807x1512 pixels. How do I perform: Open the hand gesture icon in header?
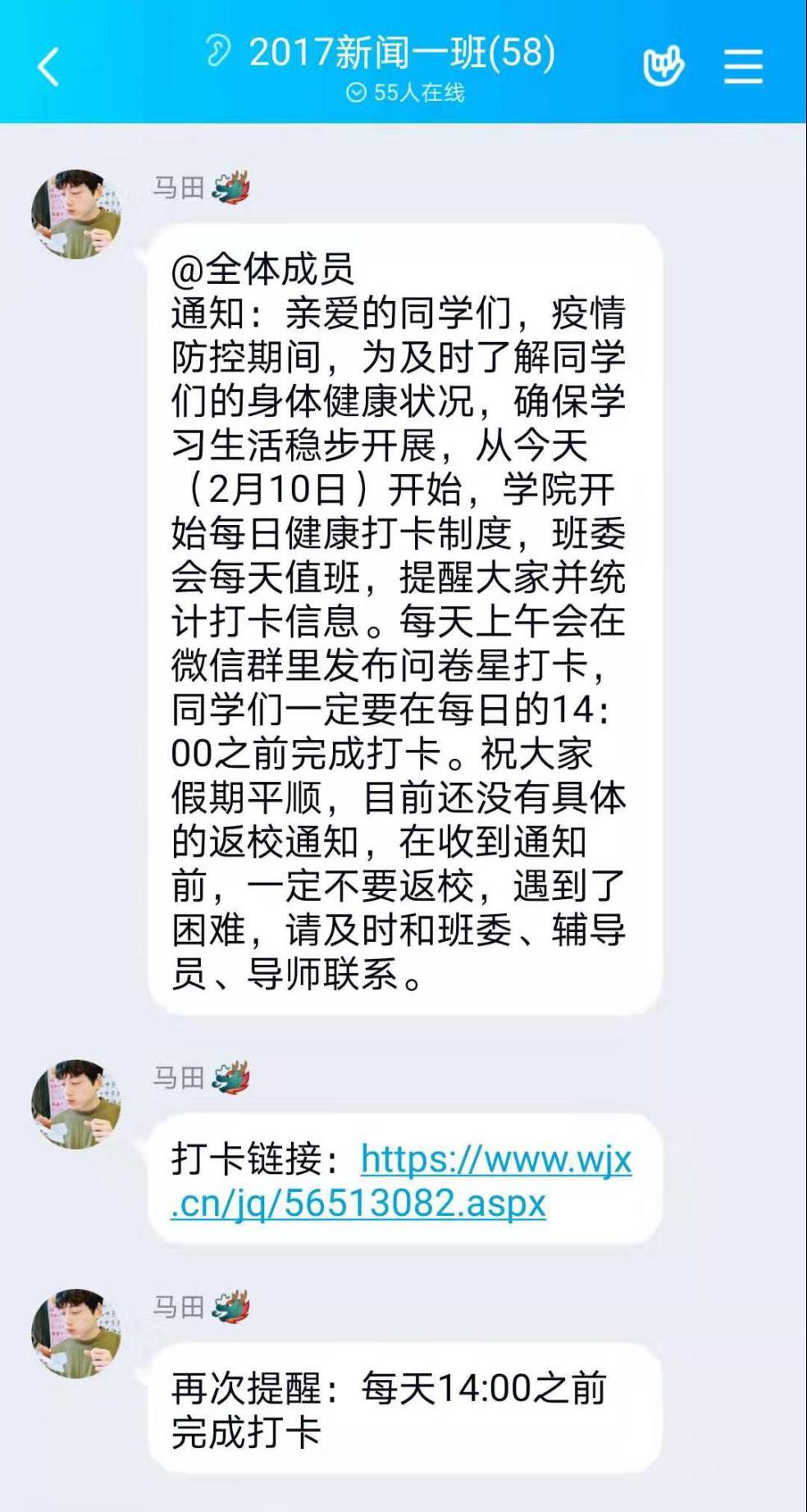663,66
